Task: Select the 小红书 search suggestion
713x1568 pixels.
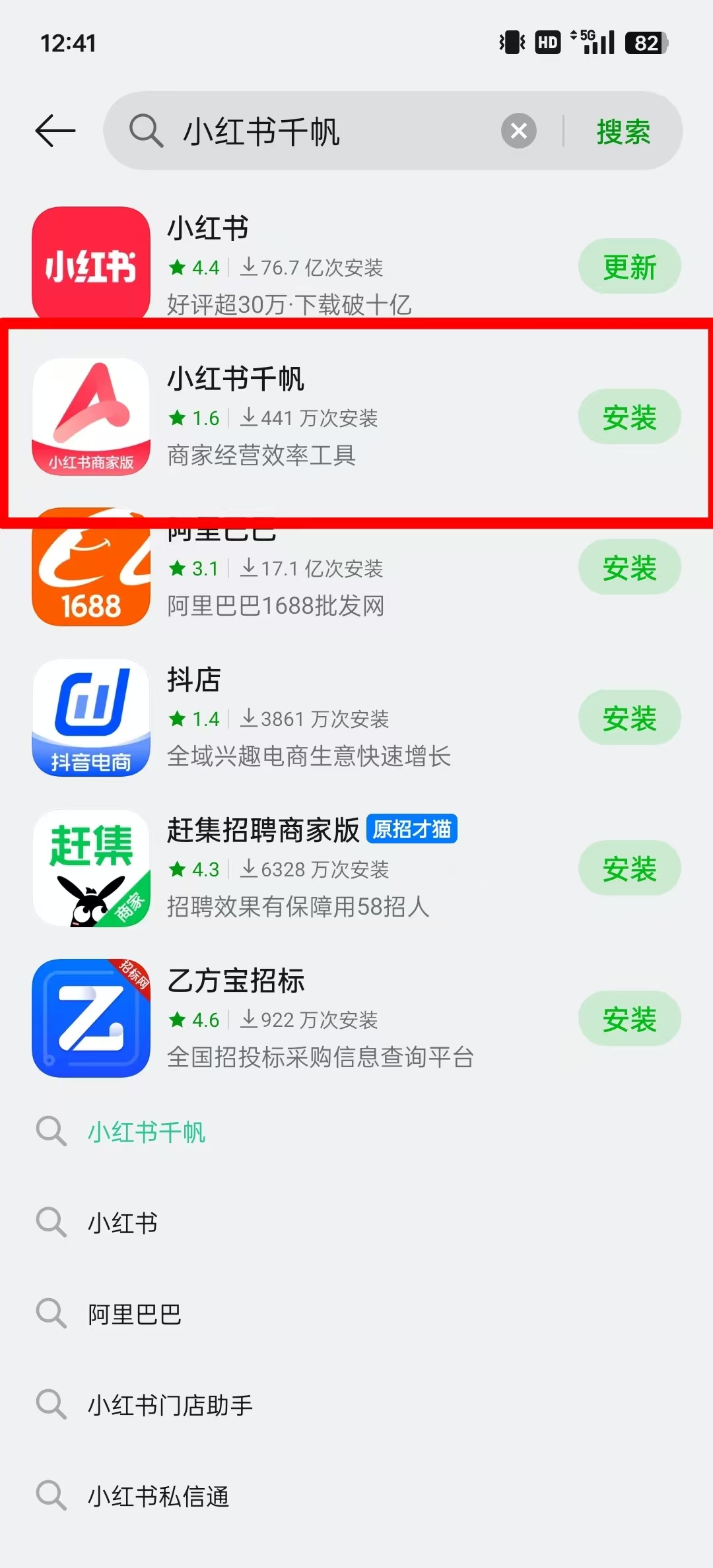Action: coord(123,1223)
